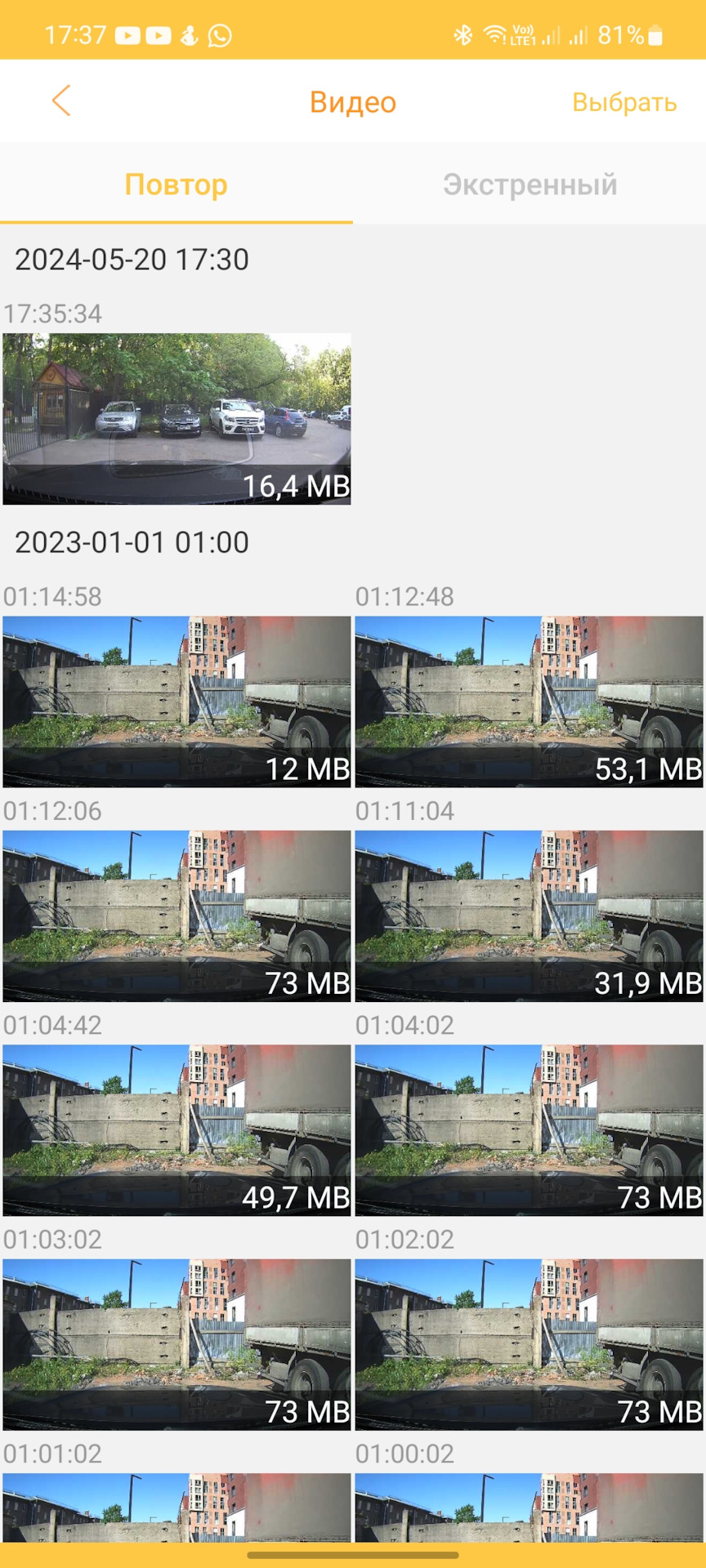Switch to the Экстренный tab
The width and height of the screenshot is (706, 1568).
click(x=529, y=185)
